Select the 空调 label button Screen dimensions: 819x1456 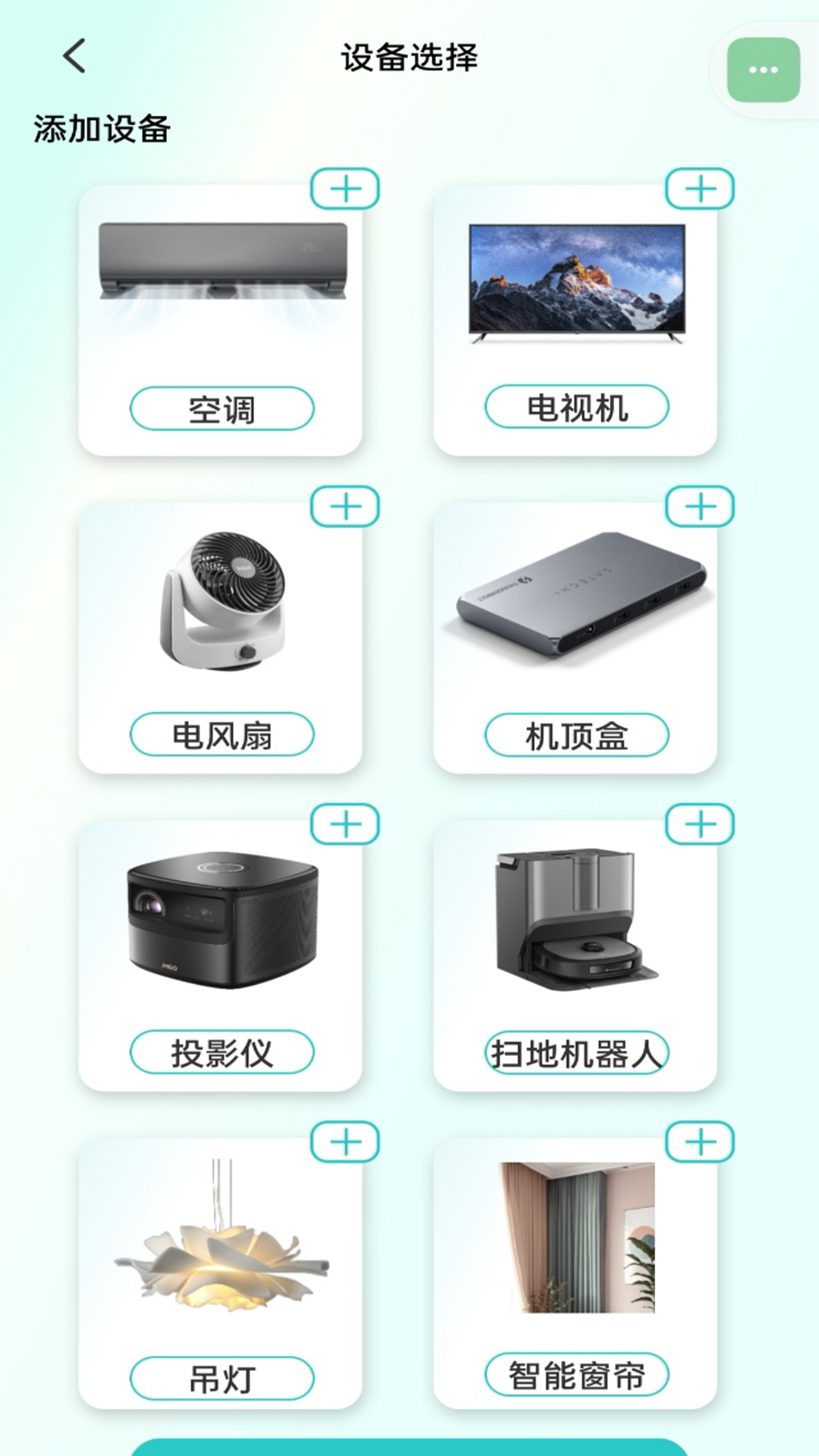pos(222,409)
